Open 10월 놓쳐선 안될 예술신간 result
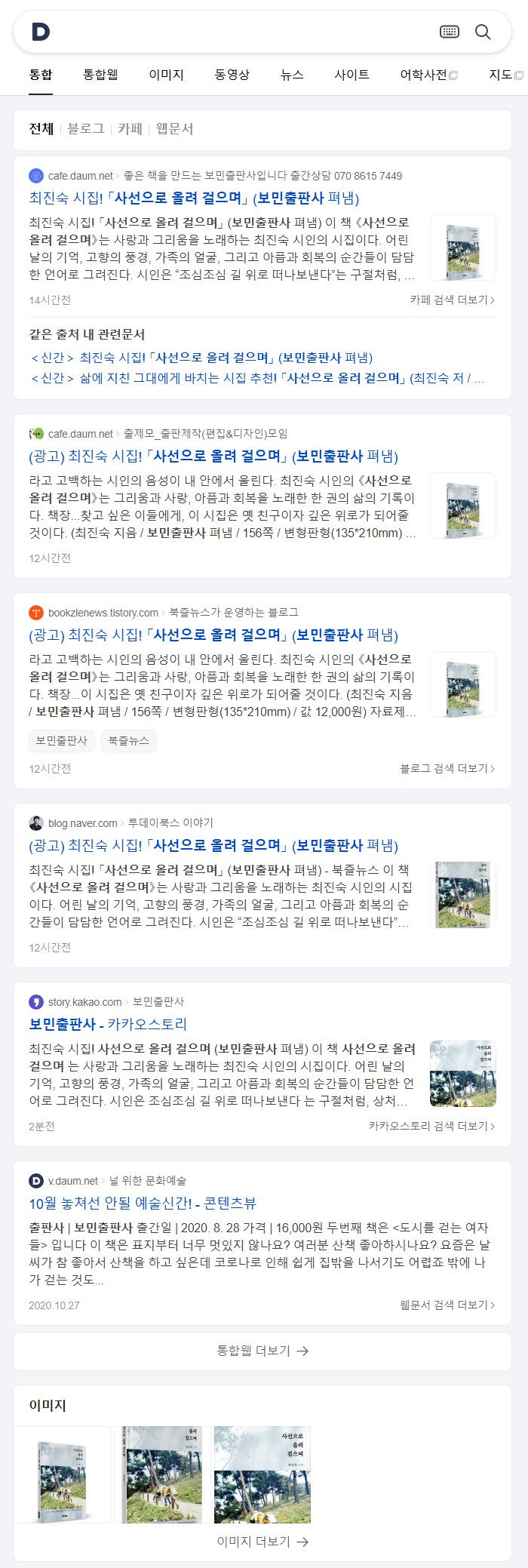 click(143, 1203)
